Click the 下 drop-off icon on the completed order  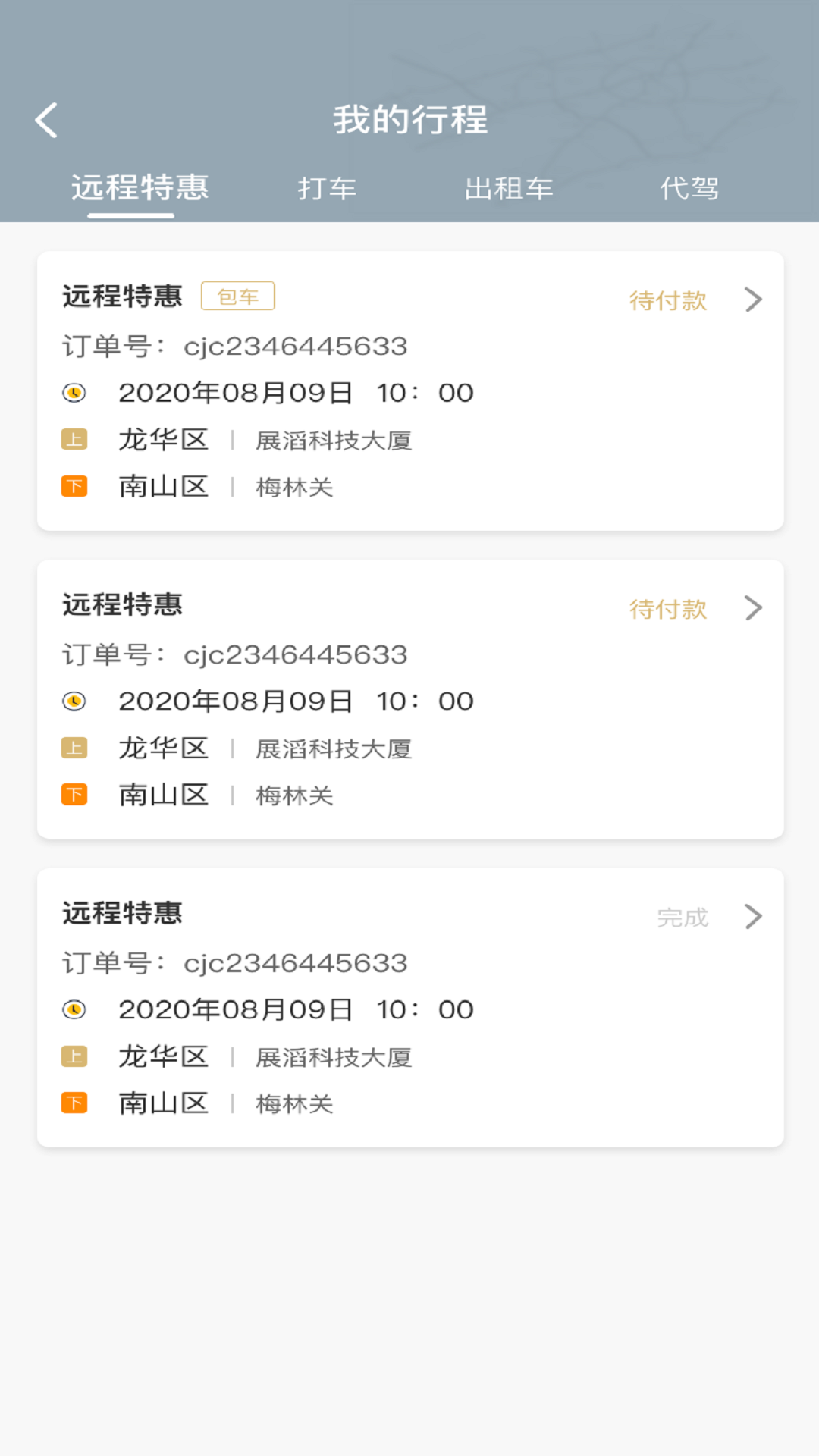coord(73,1102)
